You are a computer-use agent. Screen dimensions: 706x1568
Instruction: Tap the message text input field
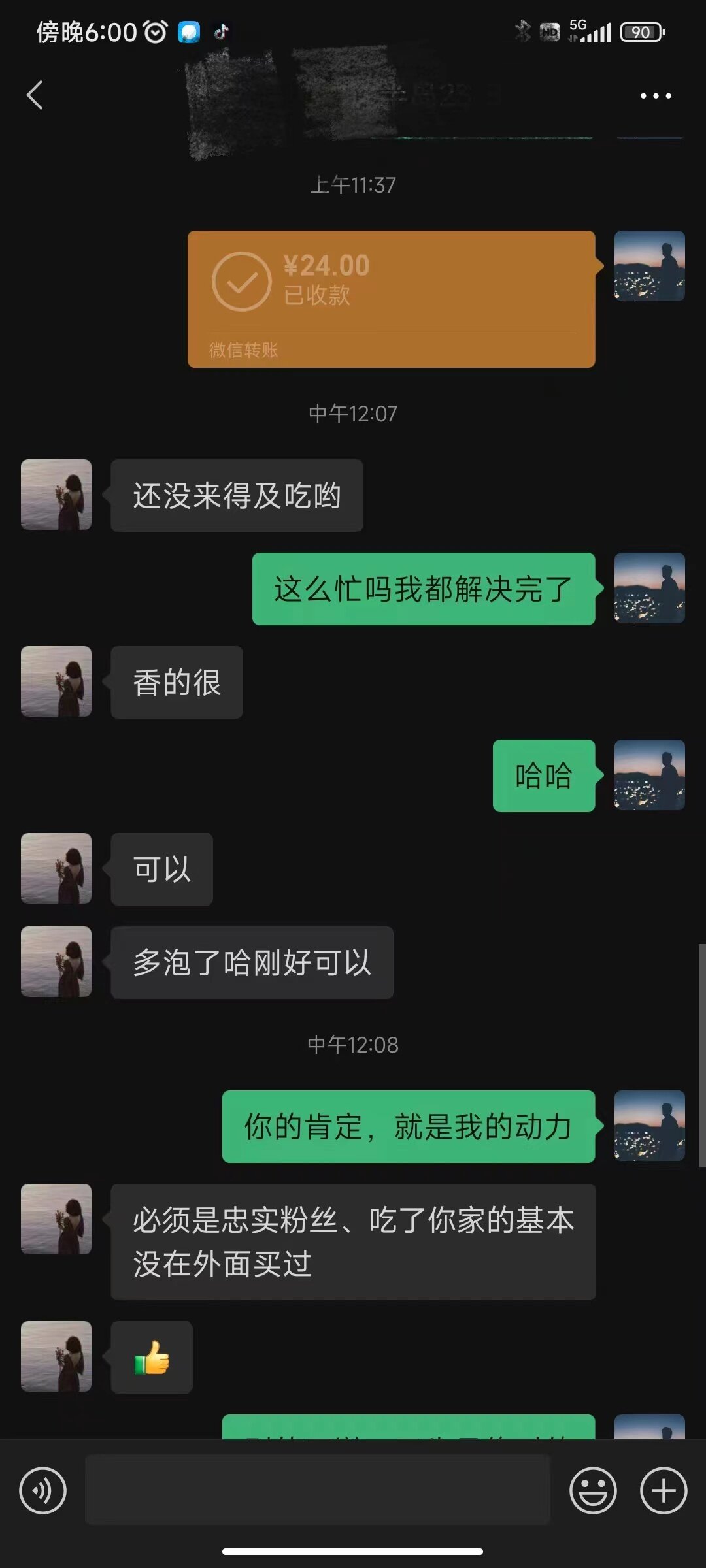(318, 1490)
